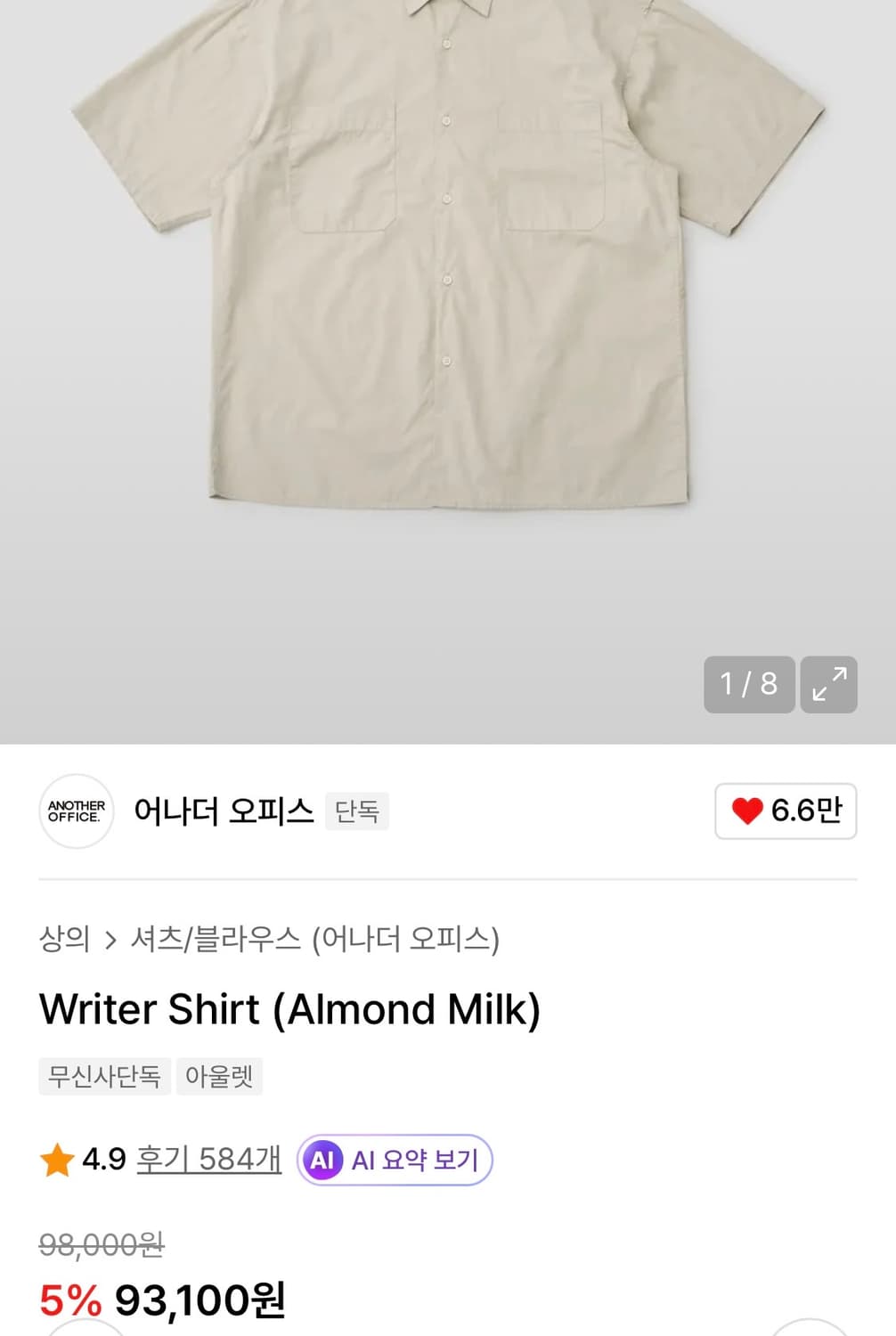
Task: Tap the heart icon showing 6.6만 likes
Action: tap(784, 811)
